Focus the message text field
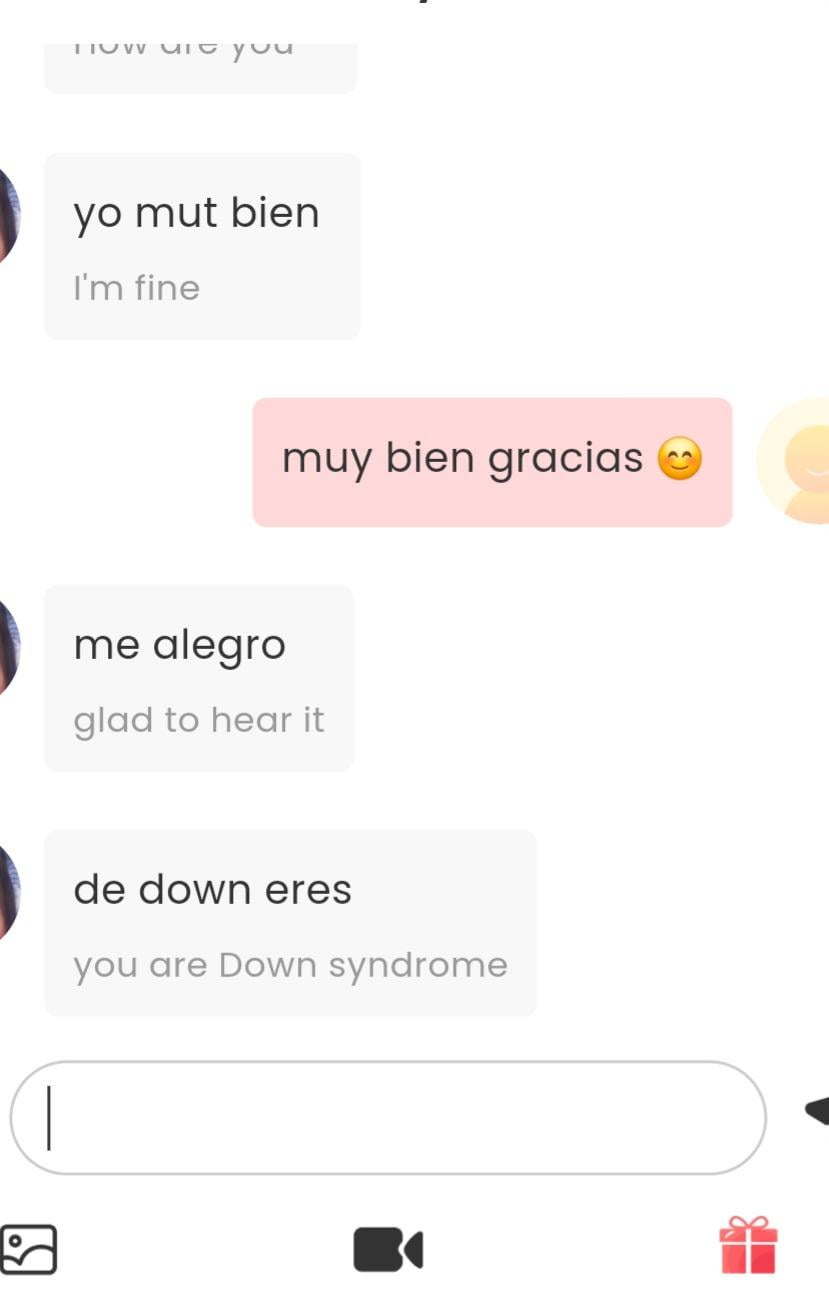 tap(388, 1118)
